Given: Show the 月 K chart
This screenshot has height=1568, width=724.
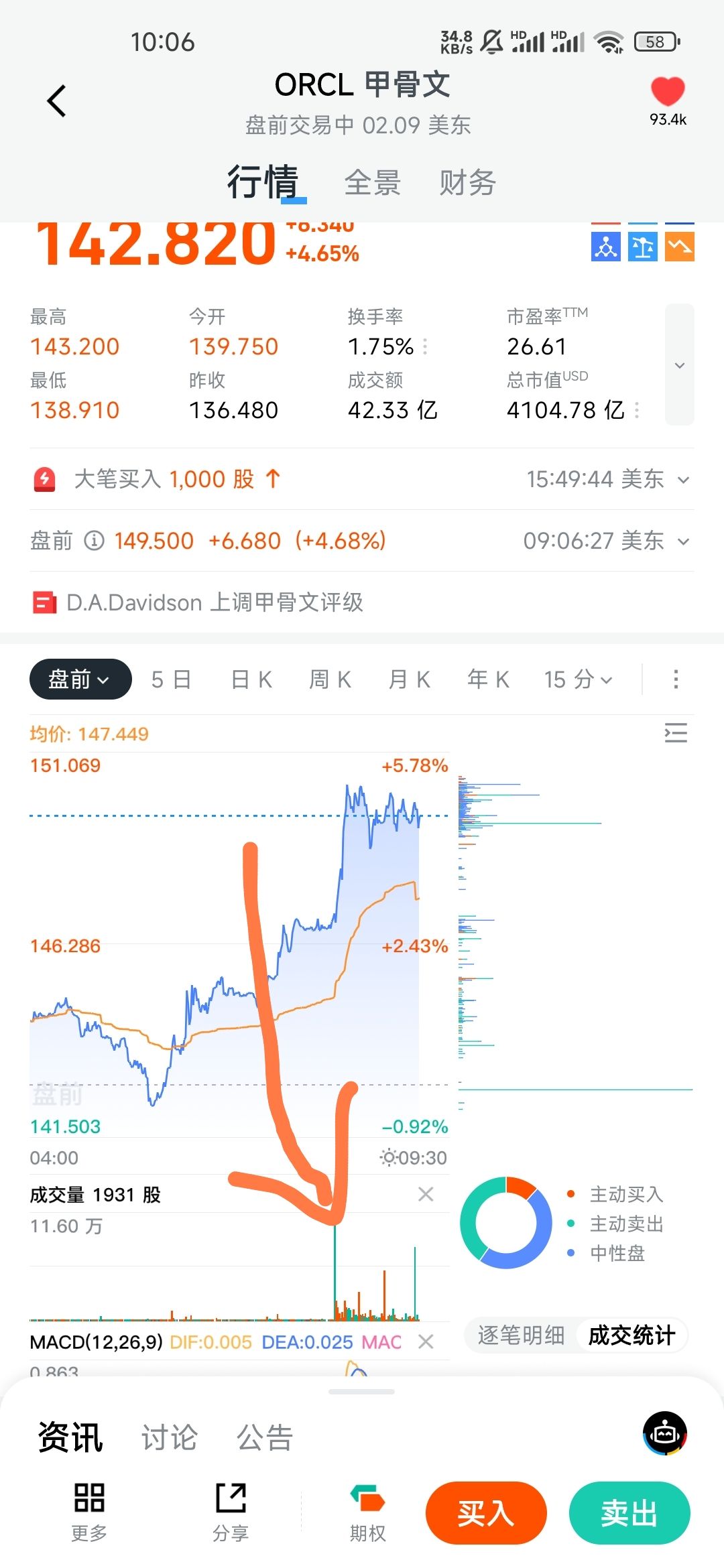Looking at the screenshot, I should pos(409,679).
